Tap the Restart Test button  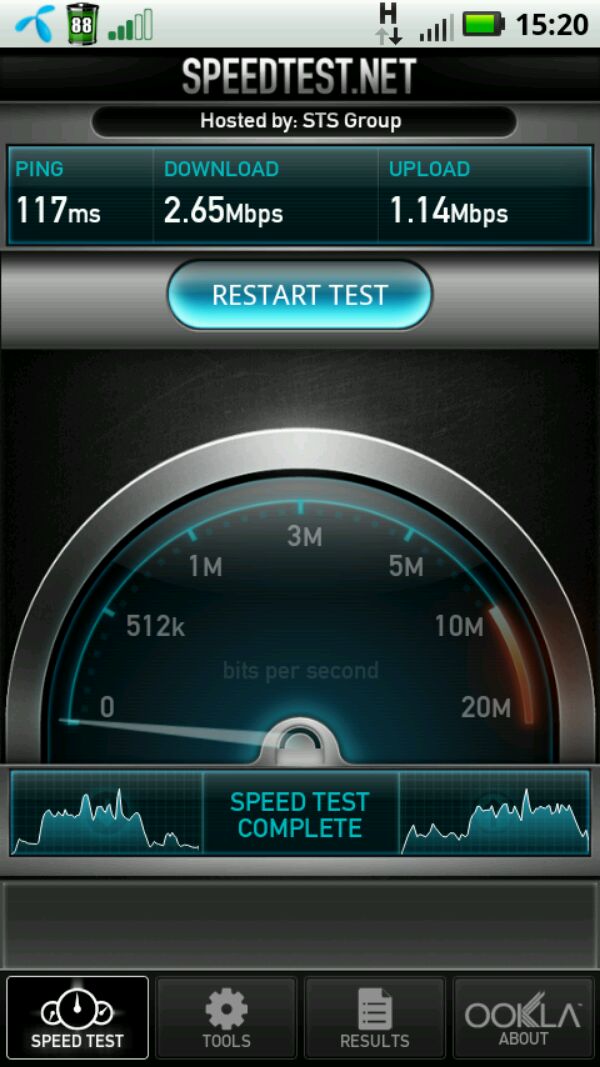tap(299, 296)
